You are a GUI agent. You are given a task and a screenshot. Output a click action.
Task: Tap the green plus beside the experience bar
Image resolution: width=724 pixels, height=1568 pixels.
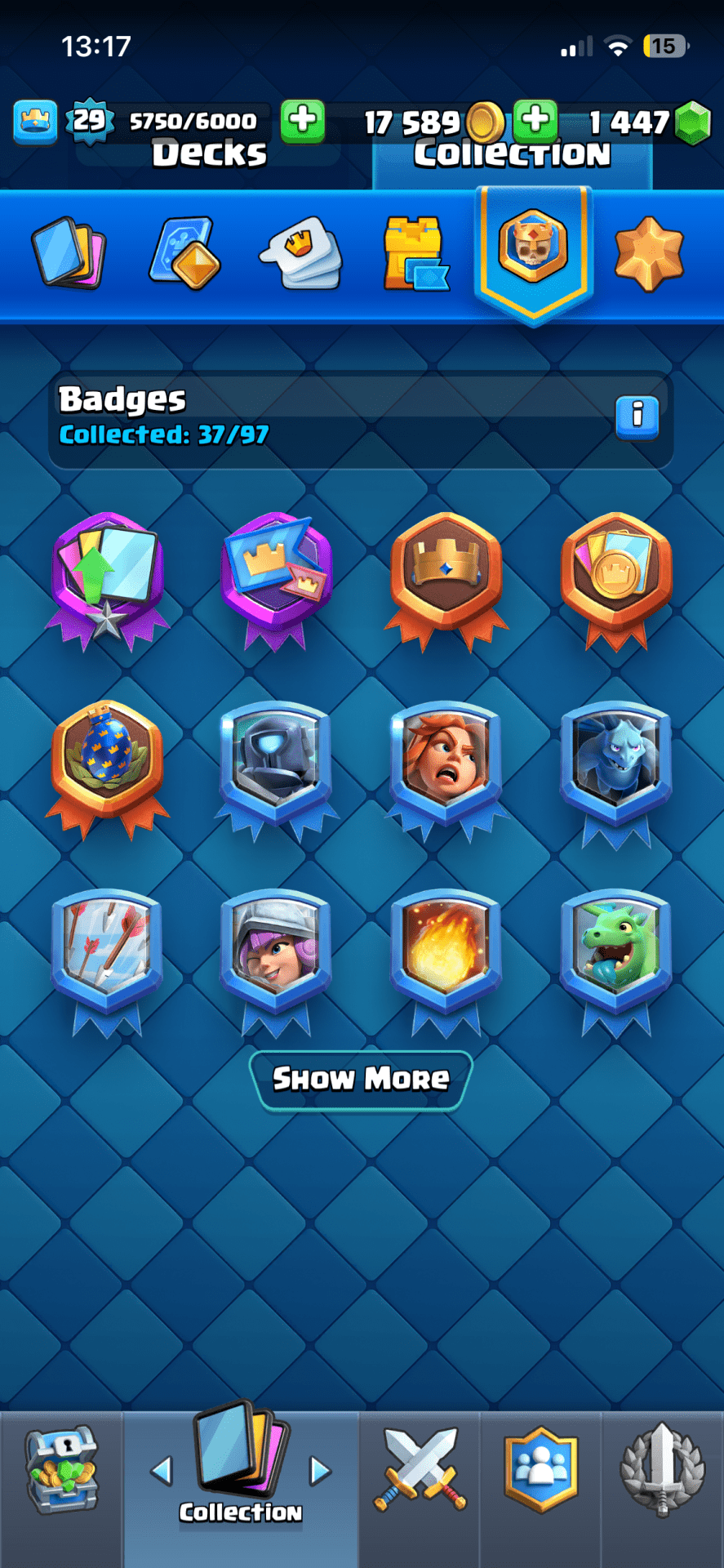(303, 121)
